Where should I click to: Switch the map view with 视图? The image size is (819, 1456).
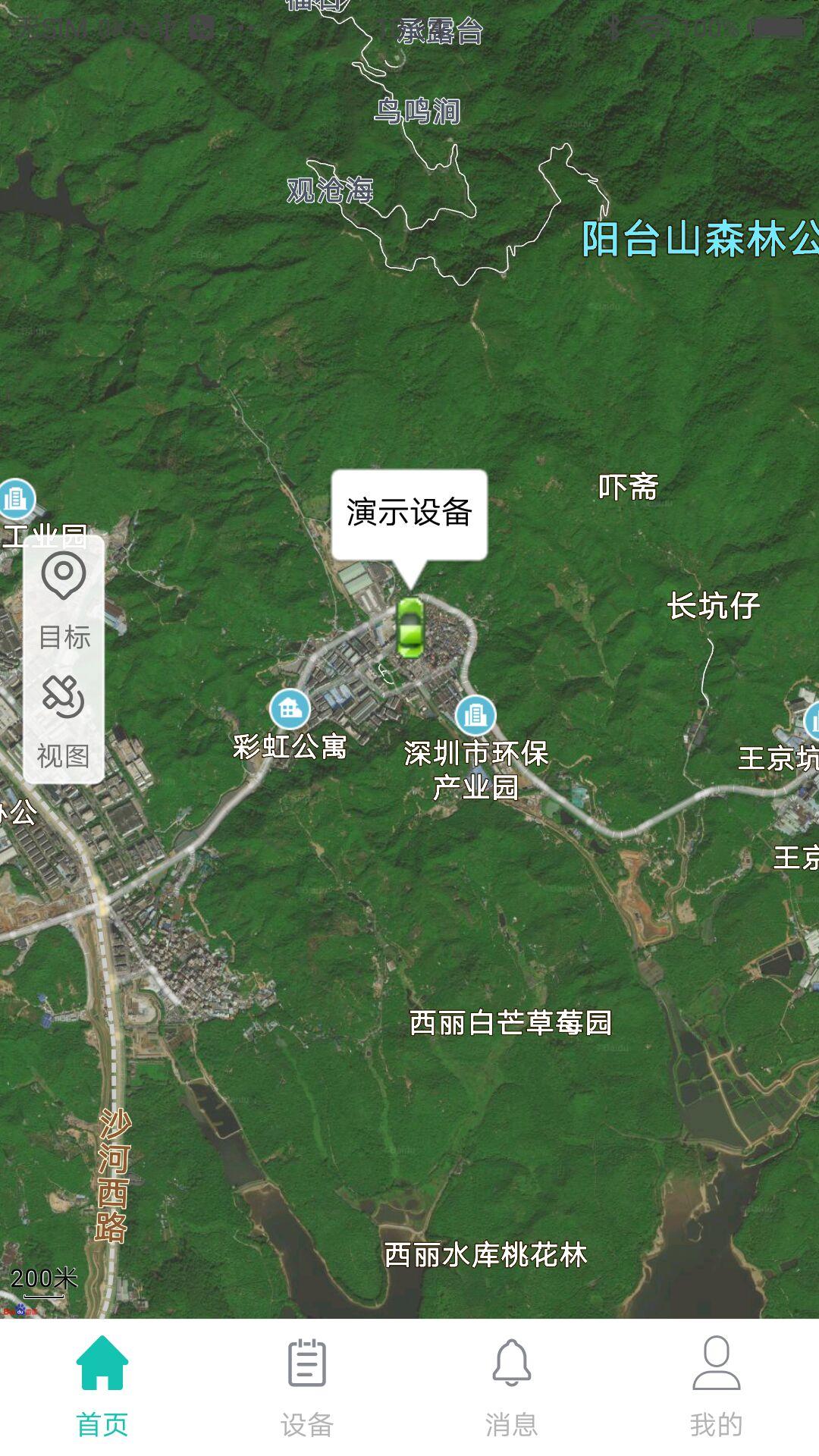coord(64,720)
